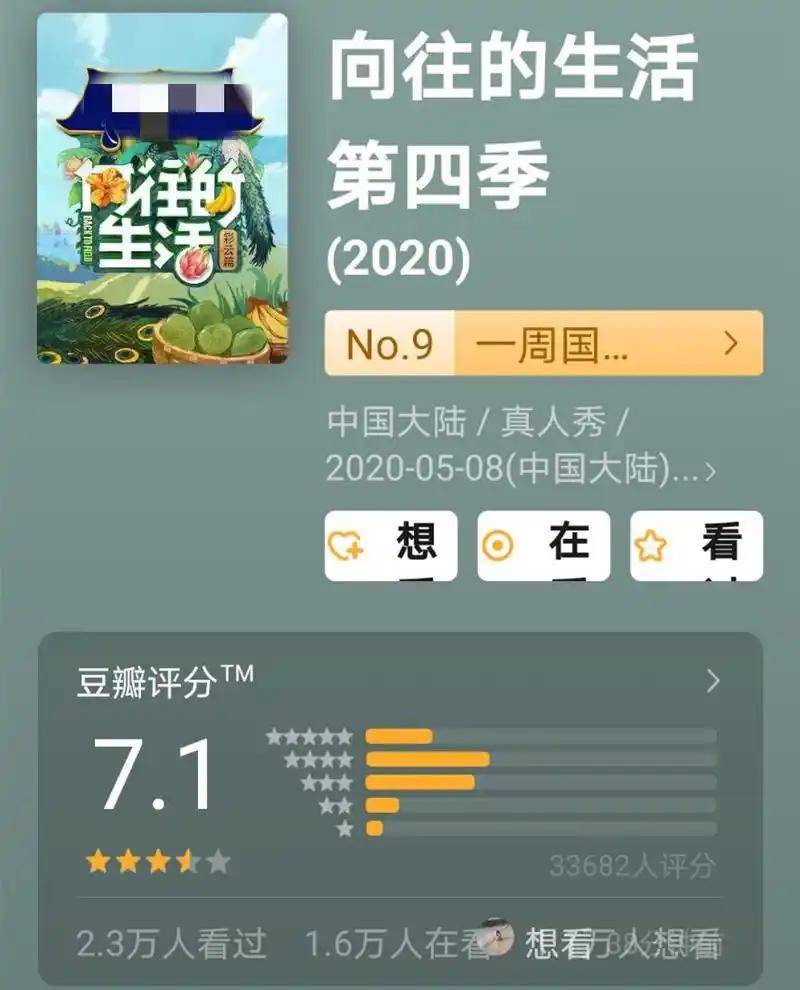The width and height of the screenshot is (800, 990).
Task: Mark the show as 看过
Action: click(x=696, y=545)
